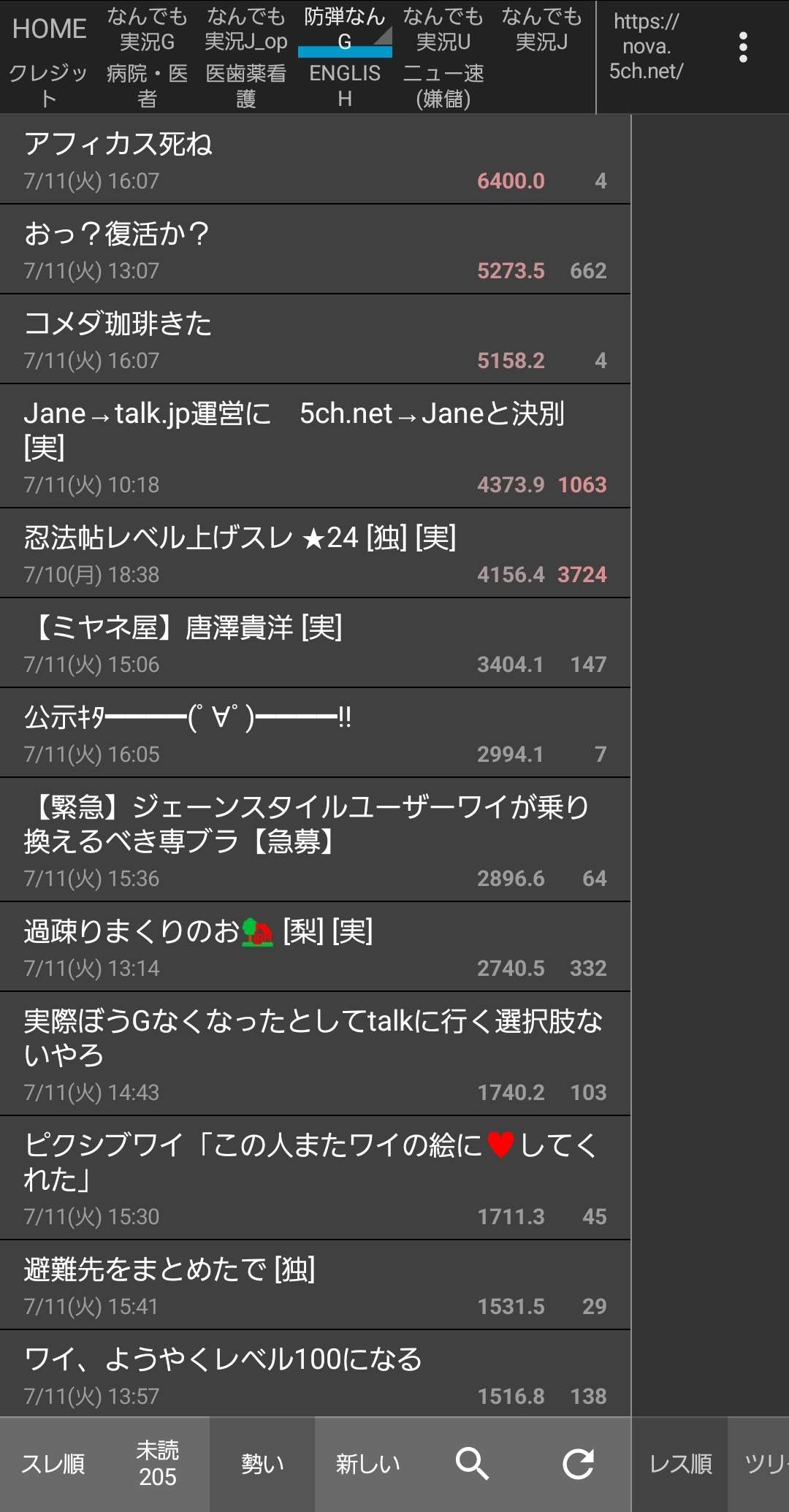Sort threads by 勢い
789x1512 pixels.
(262, 1464)
